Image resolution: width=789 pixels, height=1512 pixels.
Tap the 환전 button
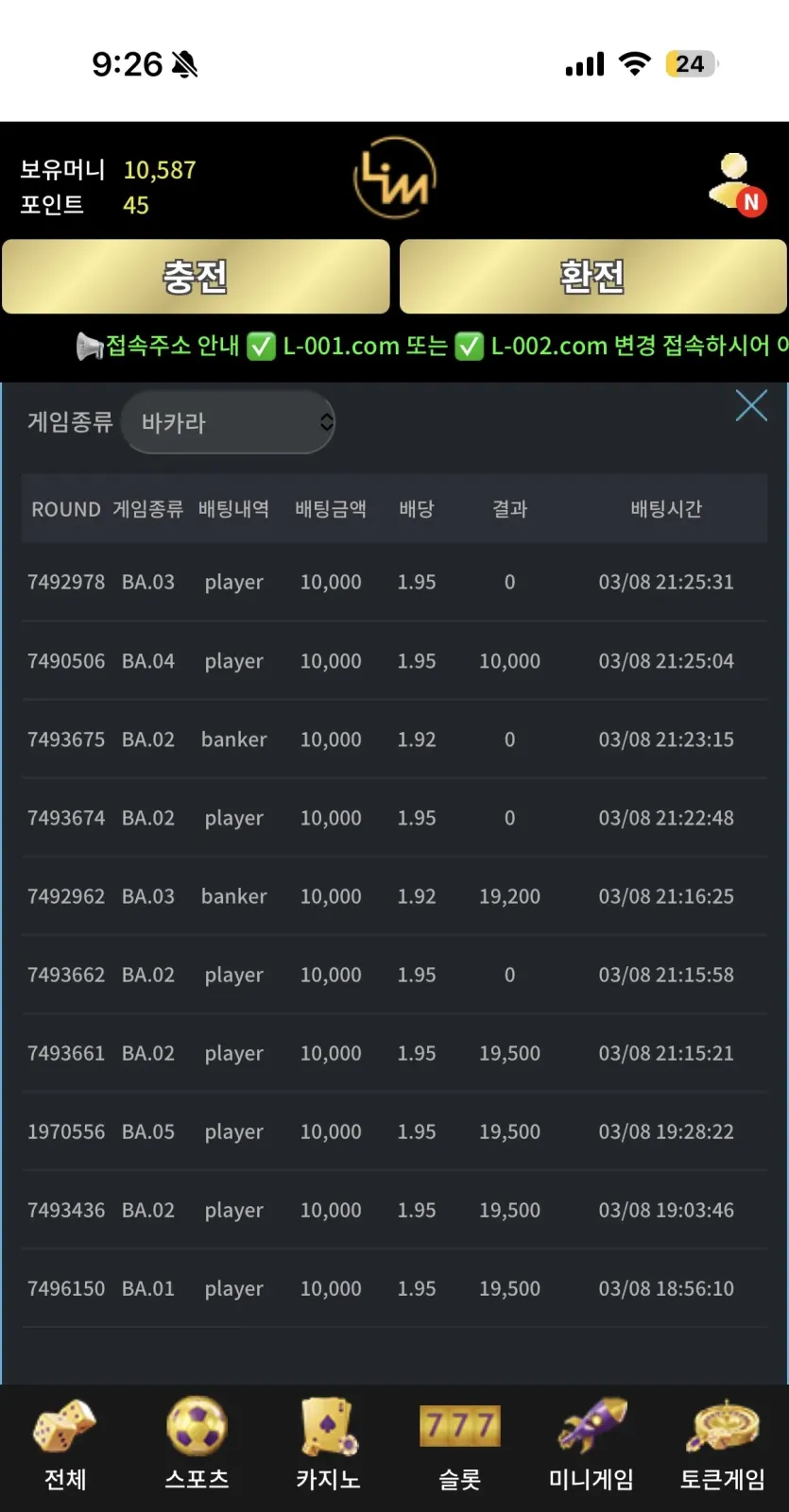coord(592,277)
